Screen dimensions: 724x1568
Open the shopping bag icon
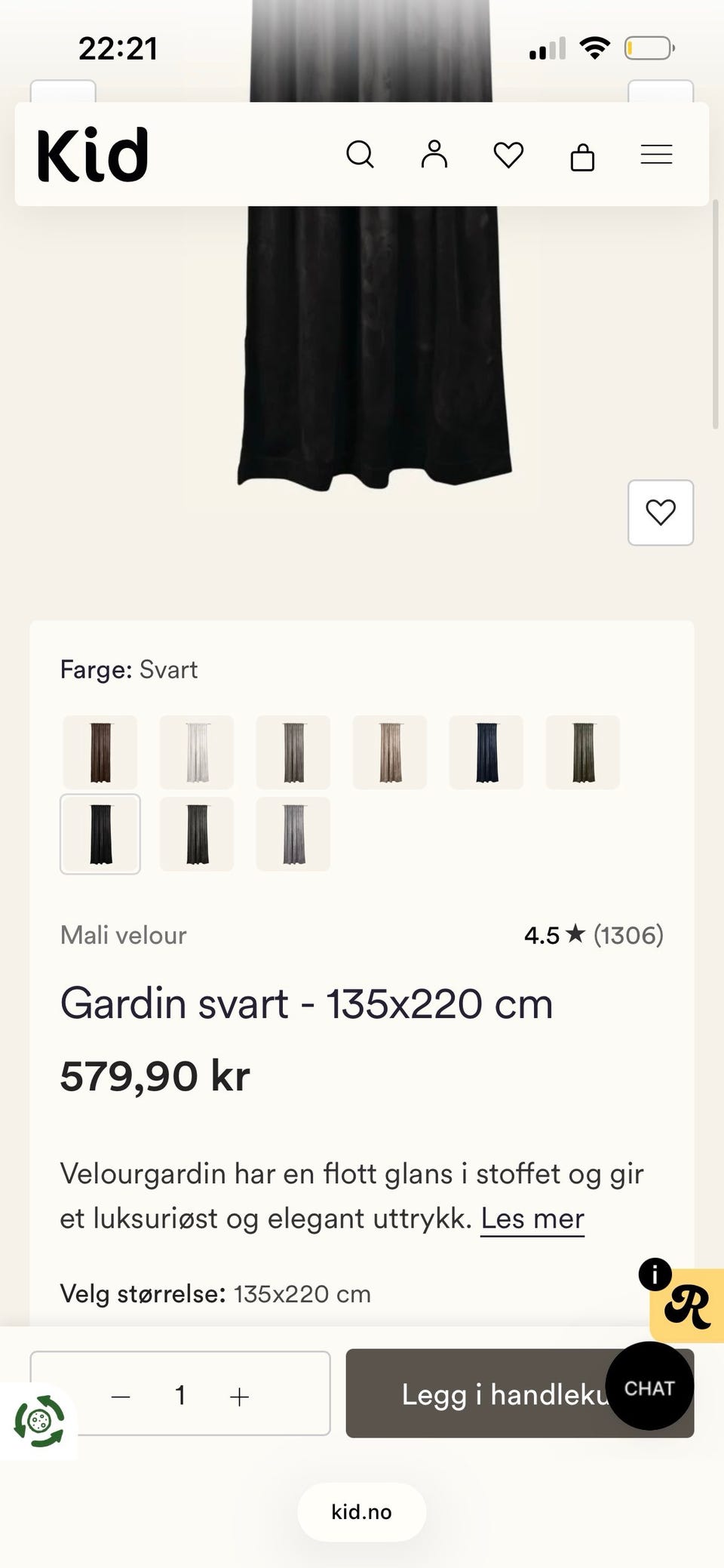tap(582, 155)
